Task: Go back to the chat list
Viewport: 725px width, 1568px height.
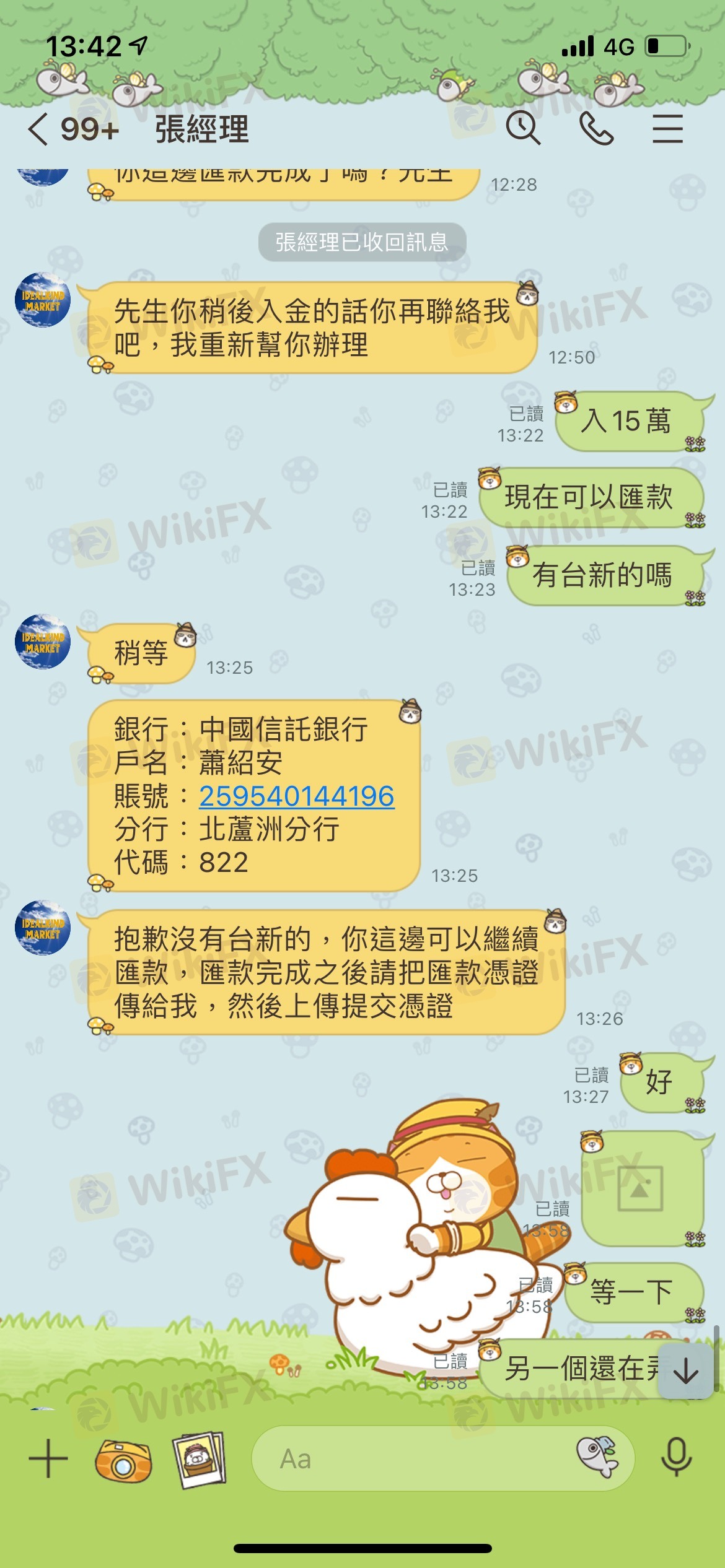Action: [x=38, y=130]
